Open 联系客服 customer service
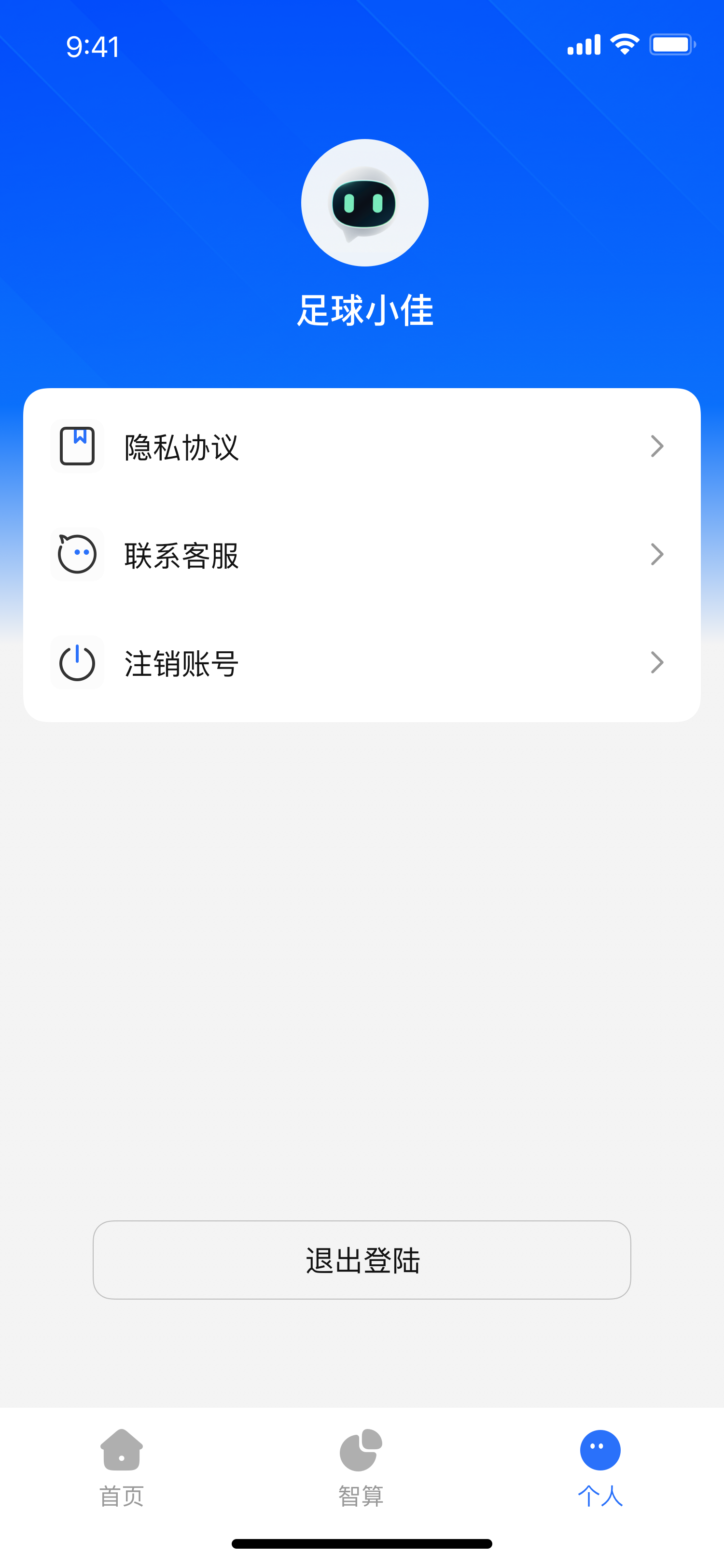 [x=362, y=555]
